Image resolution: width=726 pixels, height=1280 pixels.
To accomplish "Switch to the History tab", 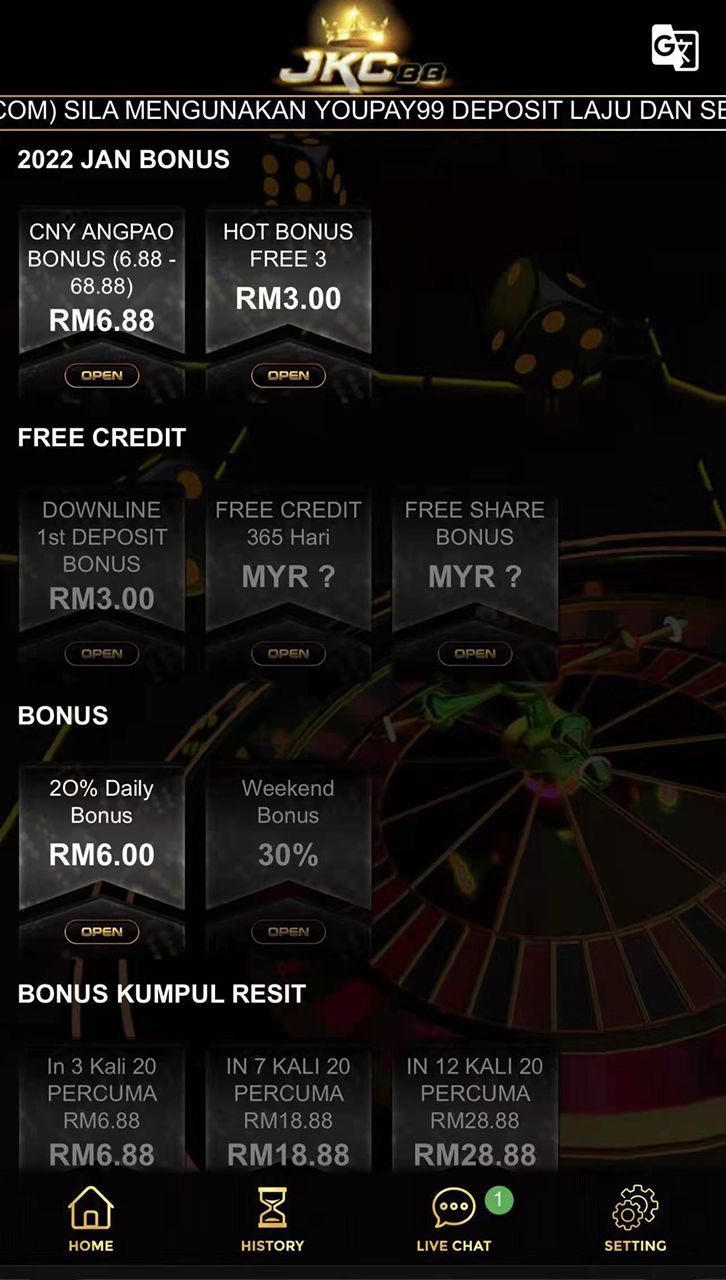I will [272, 1220].
